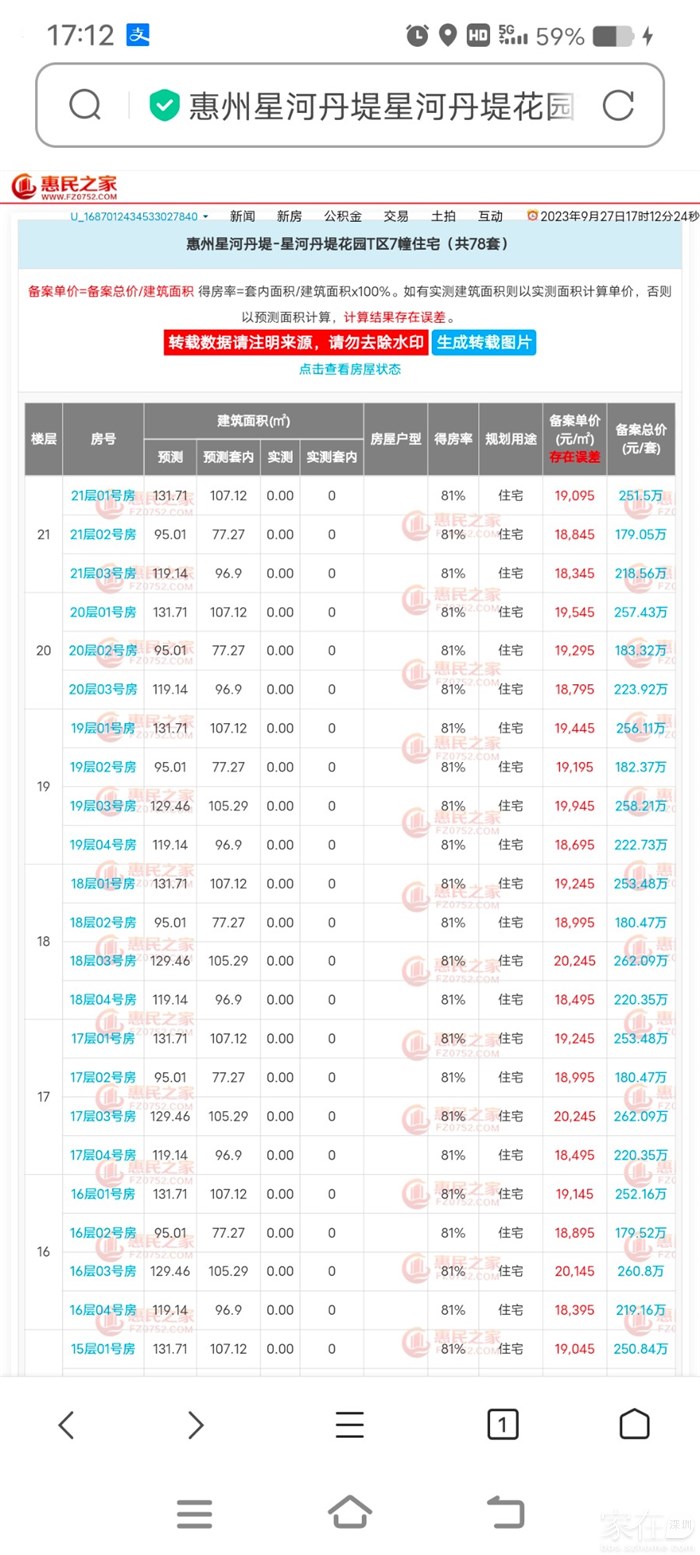Switch to the 交易 section
The width and height of the screenshot is (700, 1555).
tap(396, 216)
